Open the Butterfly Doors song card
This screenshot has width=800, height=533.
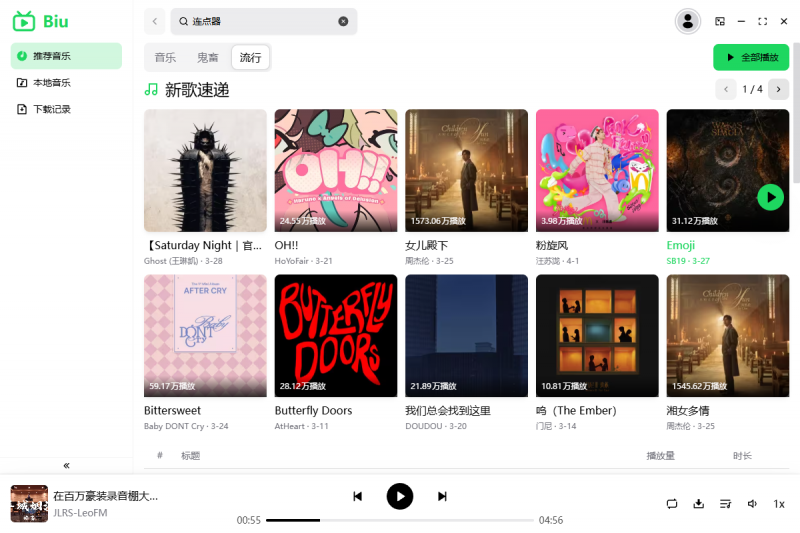(336, 336)
